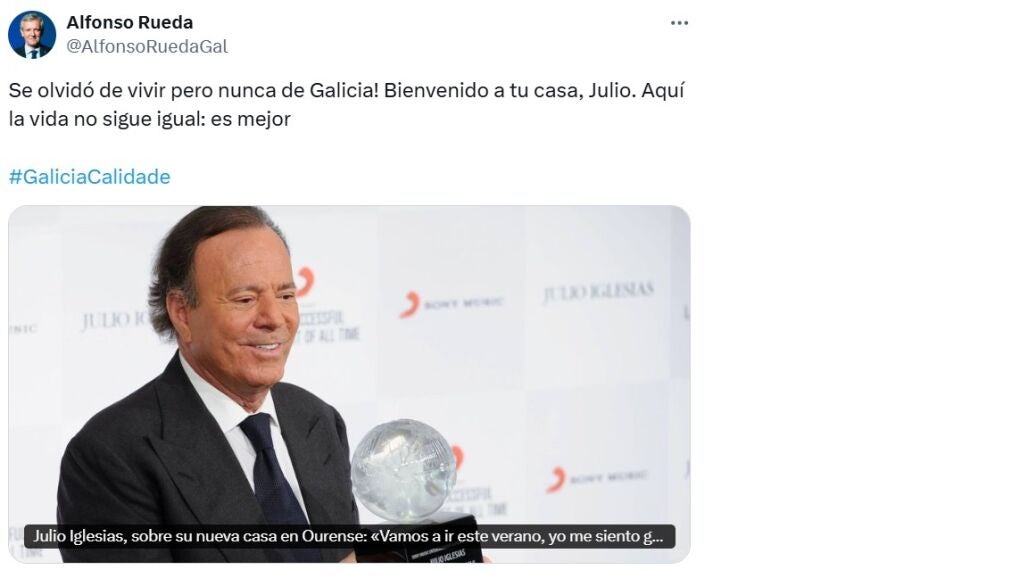Viewport: 1028px width, 578px height.
Task: Open the news article card about Ourense
Action: click(x=349, y=385)
